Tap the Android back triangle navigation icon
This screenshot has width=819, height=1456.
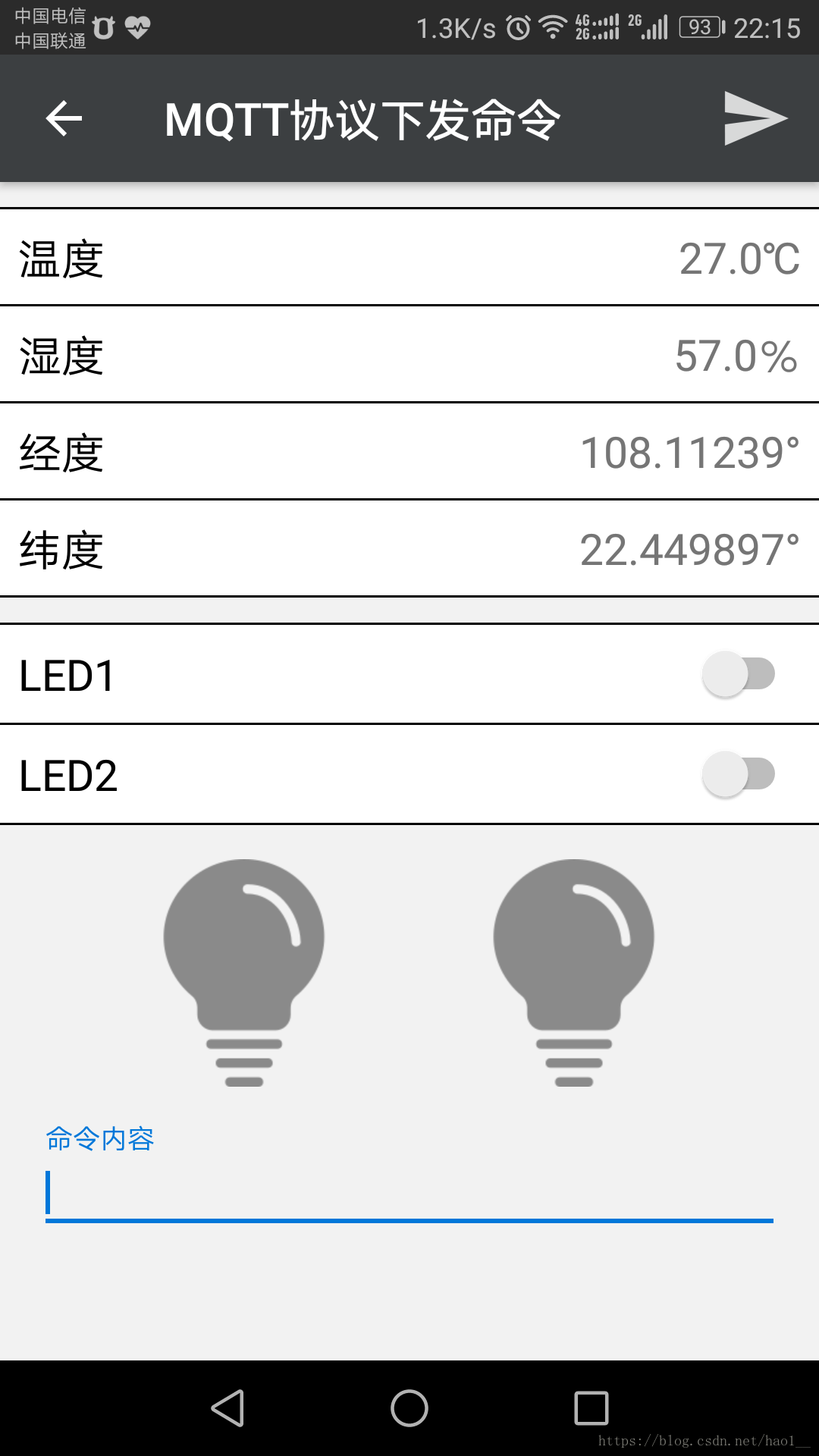pyautogui.click(x=227, y=1408)
